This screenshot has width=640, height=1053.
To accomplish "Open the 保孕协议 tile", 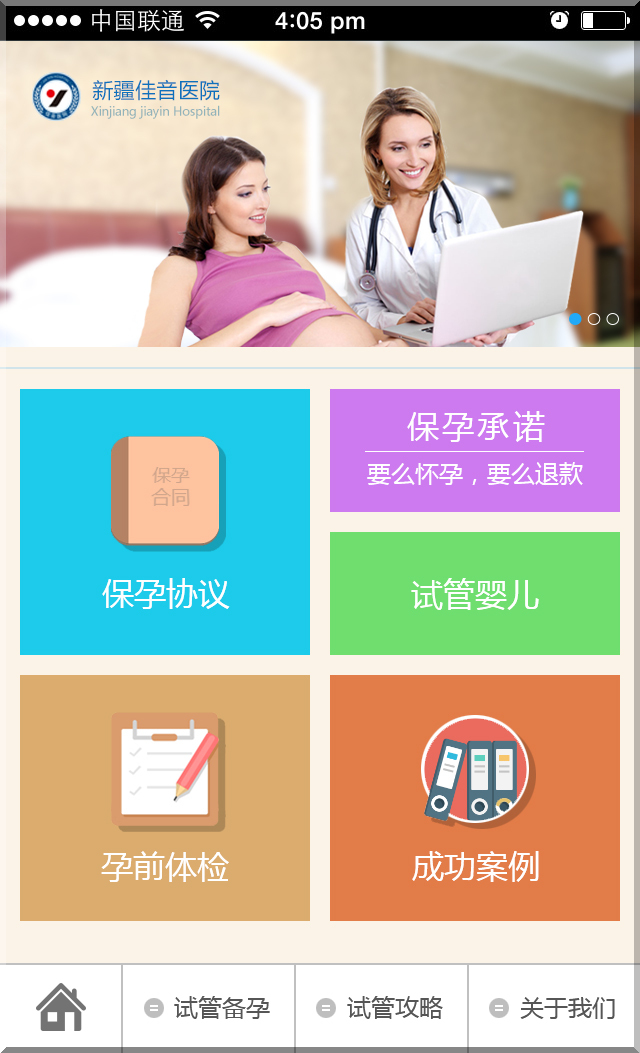I will (x=165, y=522).
